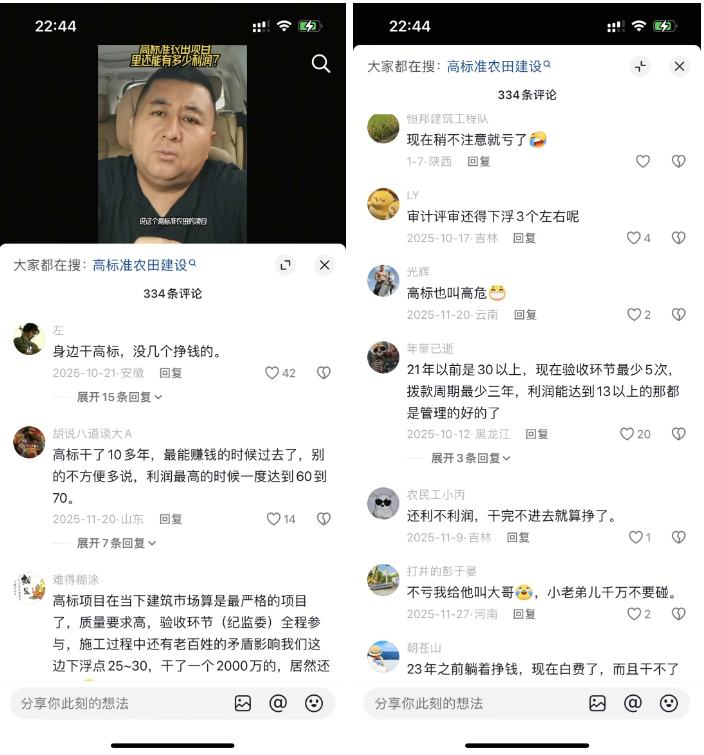Dislike 打井的彭于晏's comment
This screenshot has width=704, height=755.
(678, 614)
